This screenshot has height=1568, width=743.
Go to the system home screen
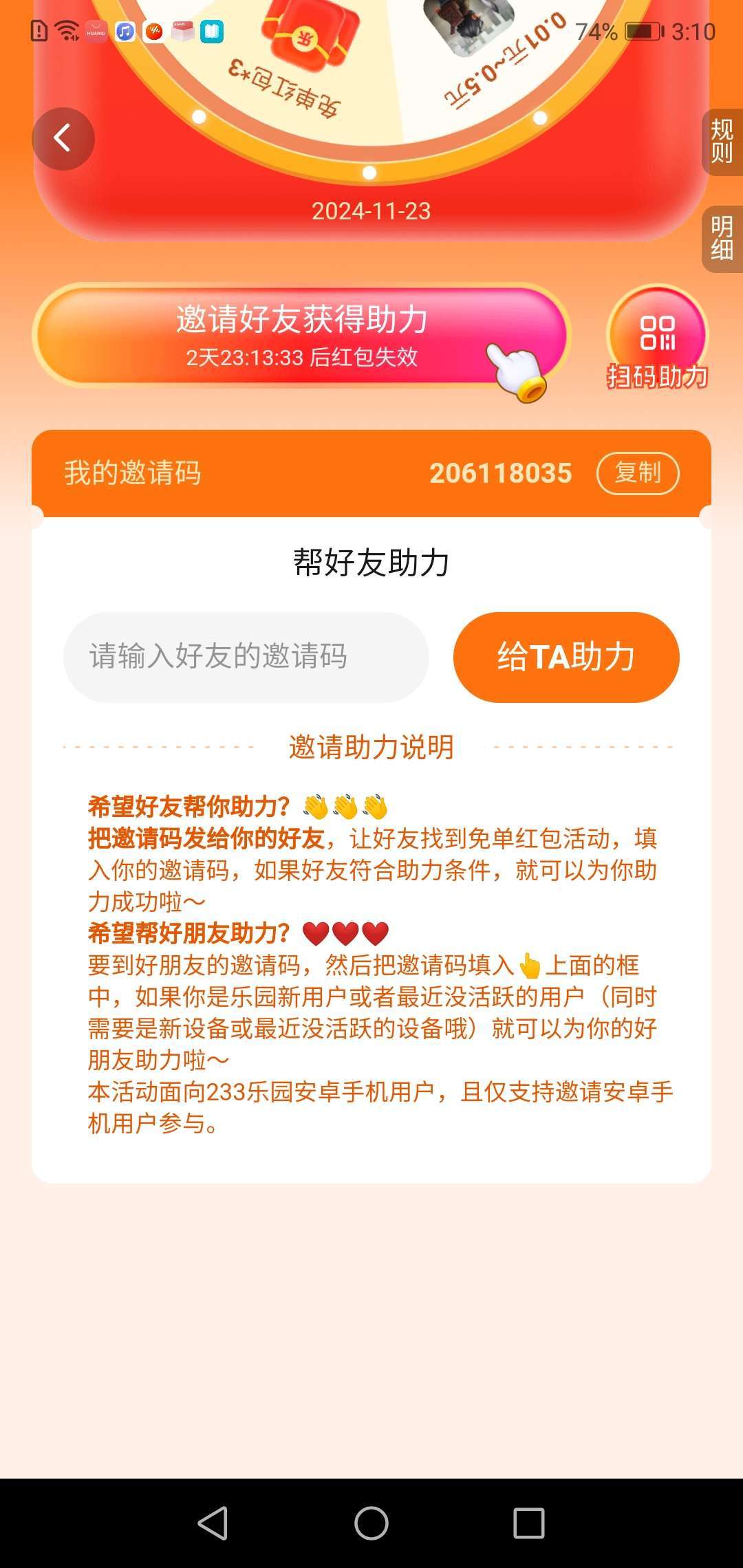coord(371,1523)
